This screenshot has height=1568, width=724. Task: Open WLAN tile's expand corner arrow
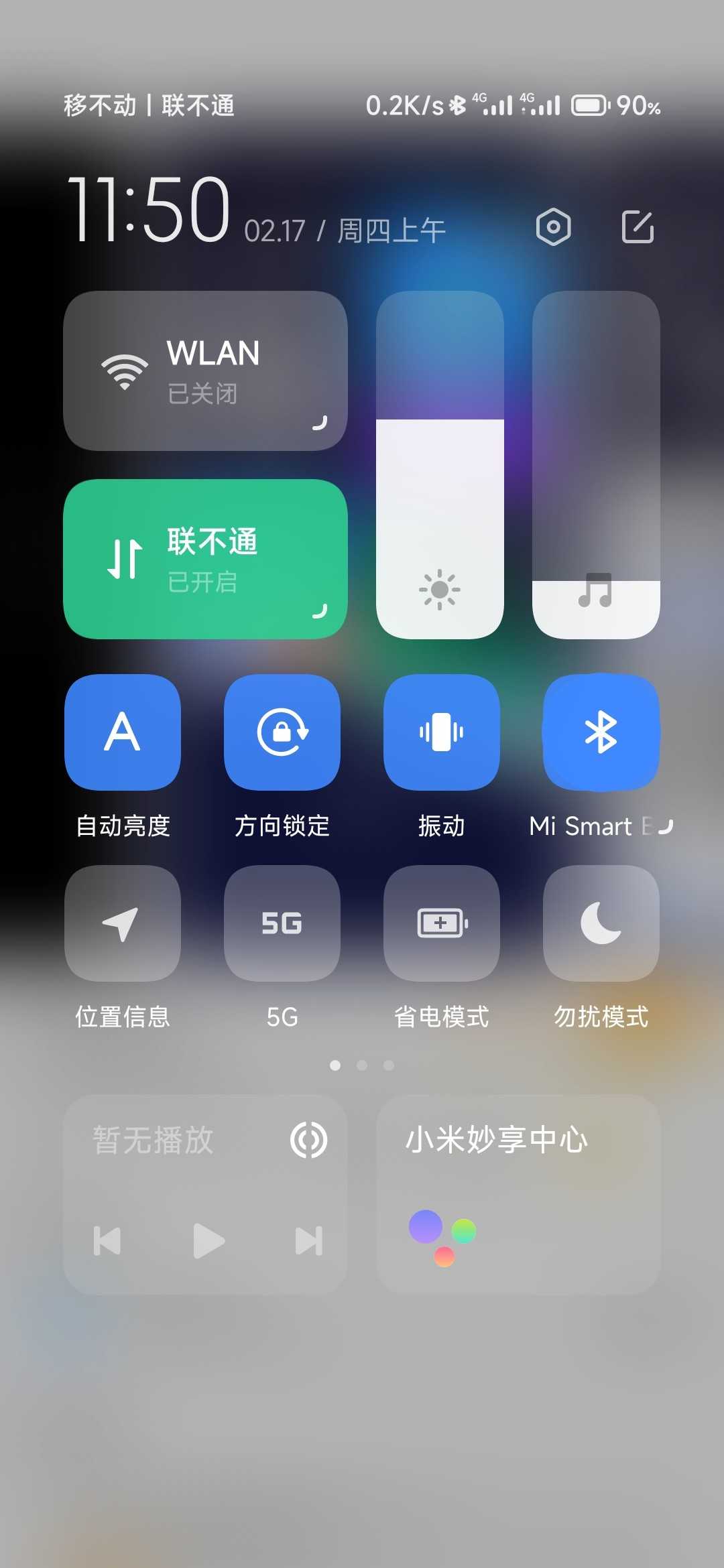(320, 423)
